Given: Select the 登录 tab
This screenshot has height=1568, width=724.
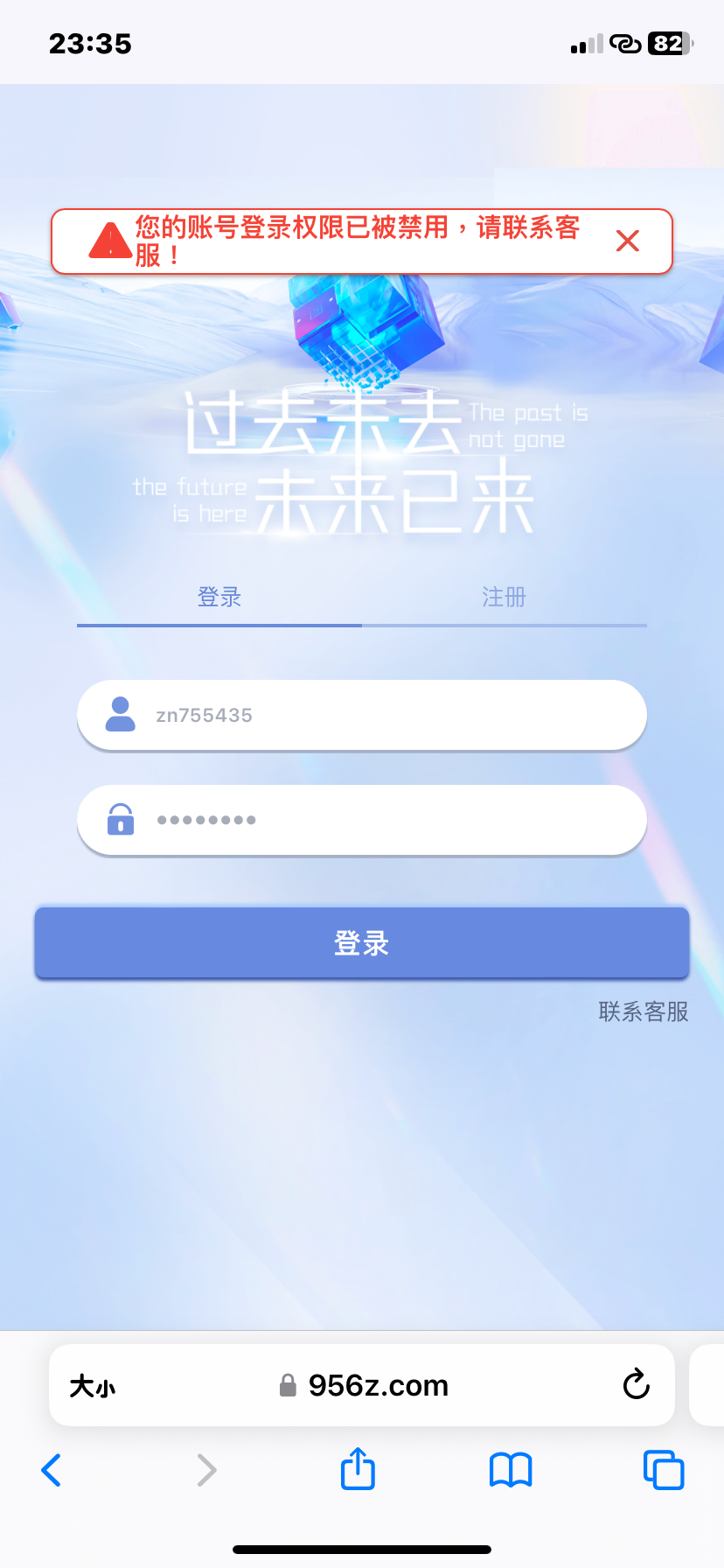Looking at the screenshot, I should 219,598.
